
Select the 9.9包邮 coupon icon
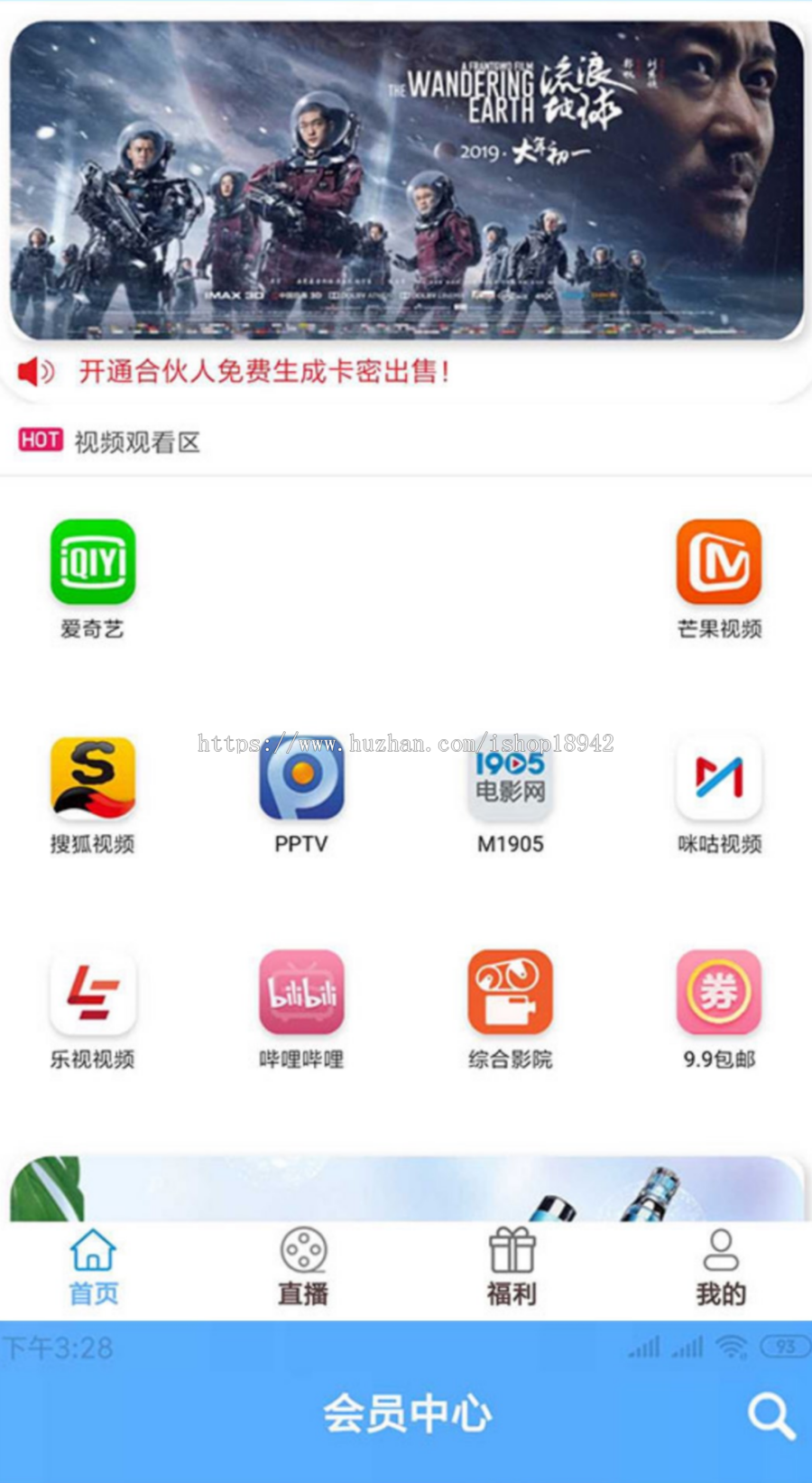point(719,991)
